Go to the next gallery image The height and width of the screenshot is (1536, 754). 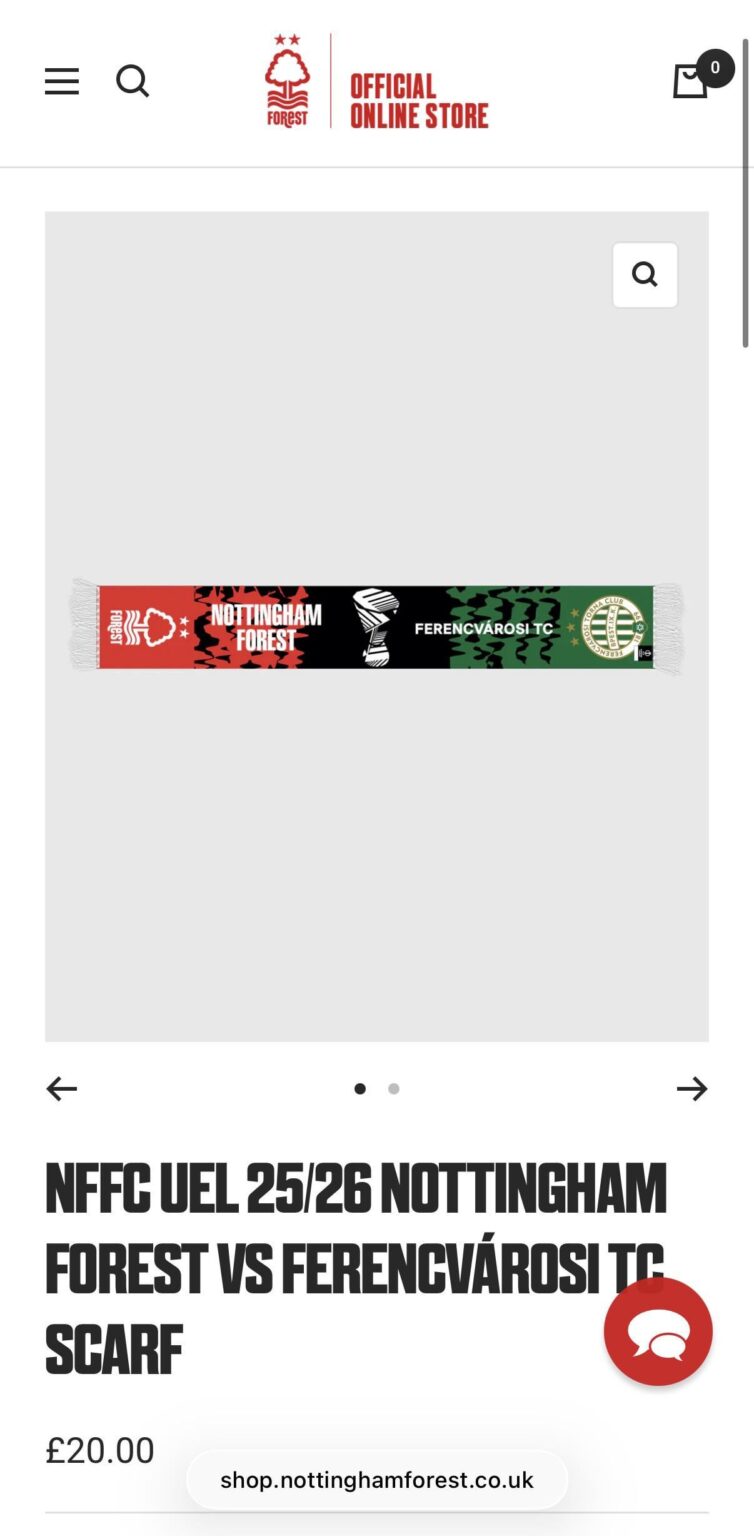[x=692, y=1089]
